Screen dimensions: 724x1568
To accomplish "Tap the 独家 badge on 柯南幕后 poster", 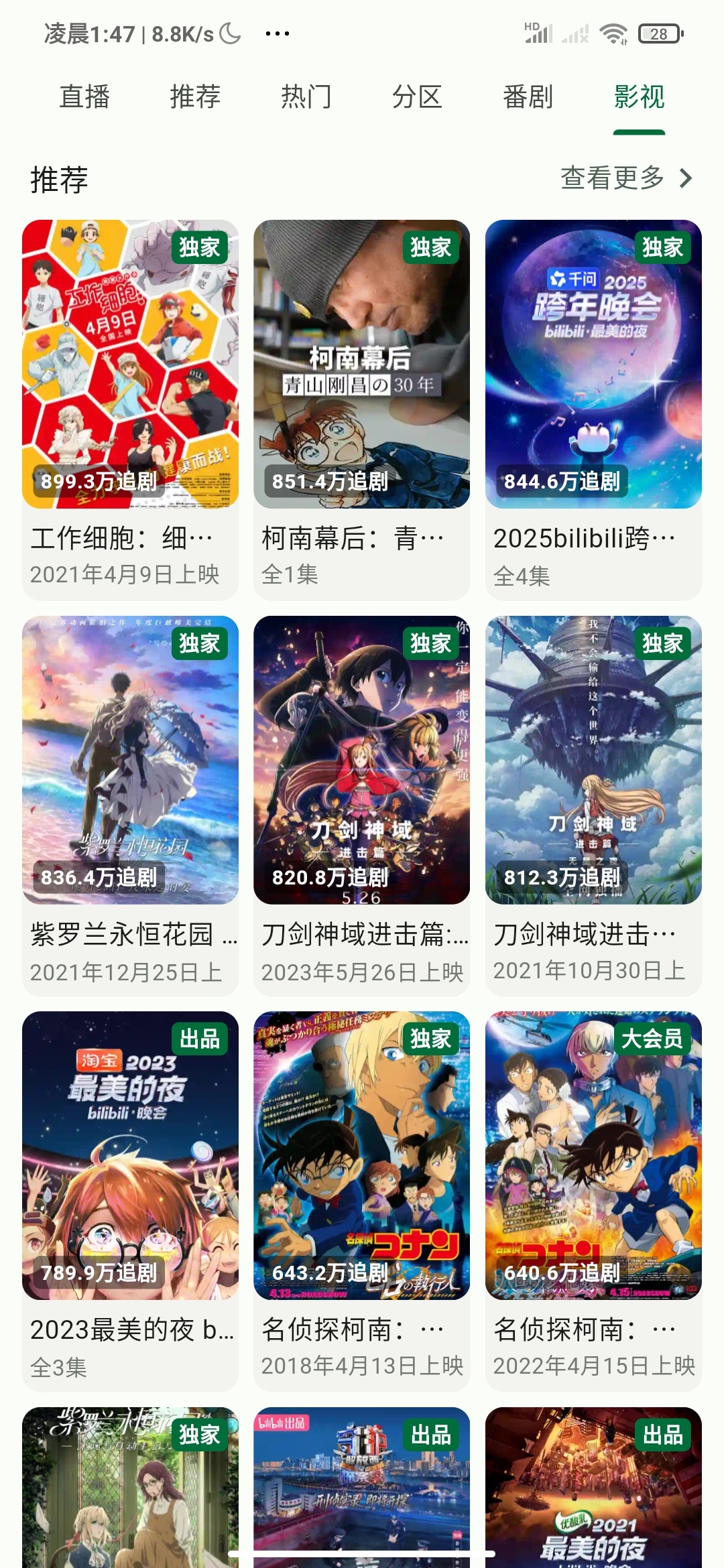I will pyautogui.click(x=430, y=247).
